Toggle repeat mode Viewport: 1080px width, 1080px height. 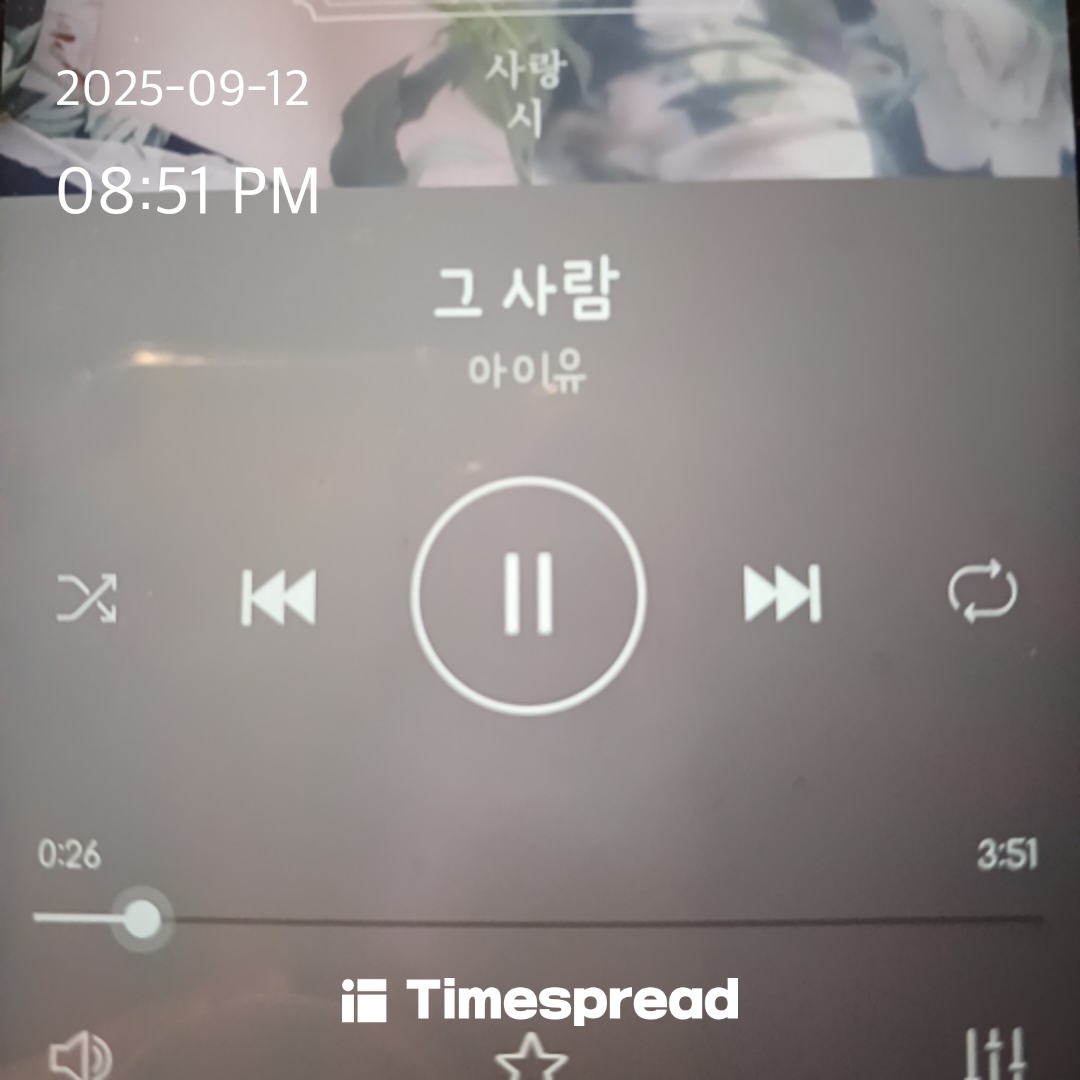[982, 594]
